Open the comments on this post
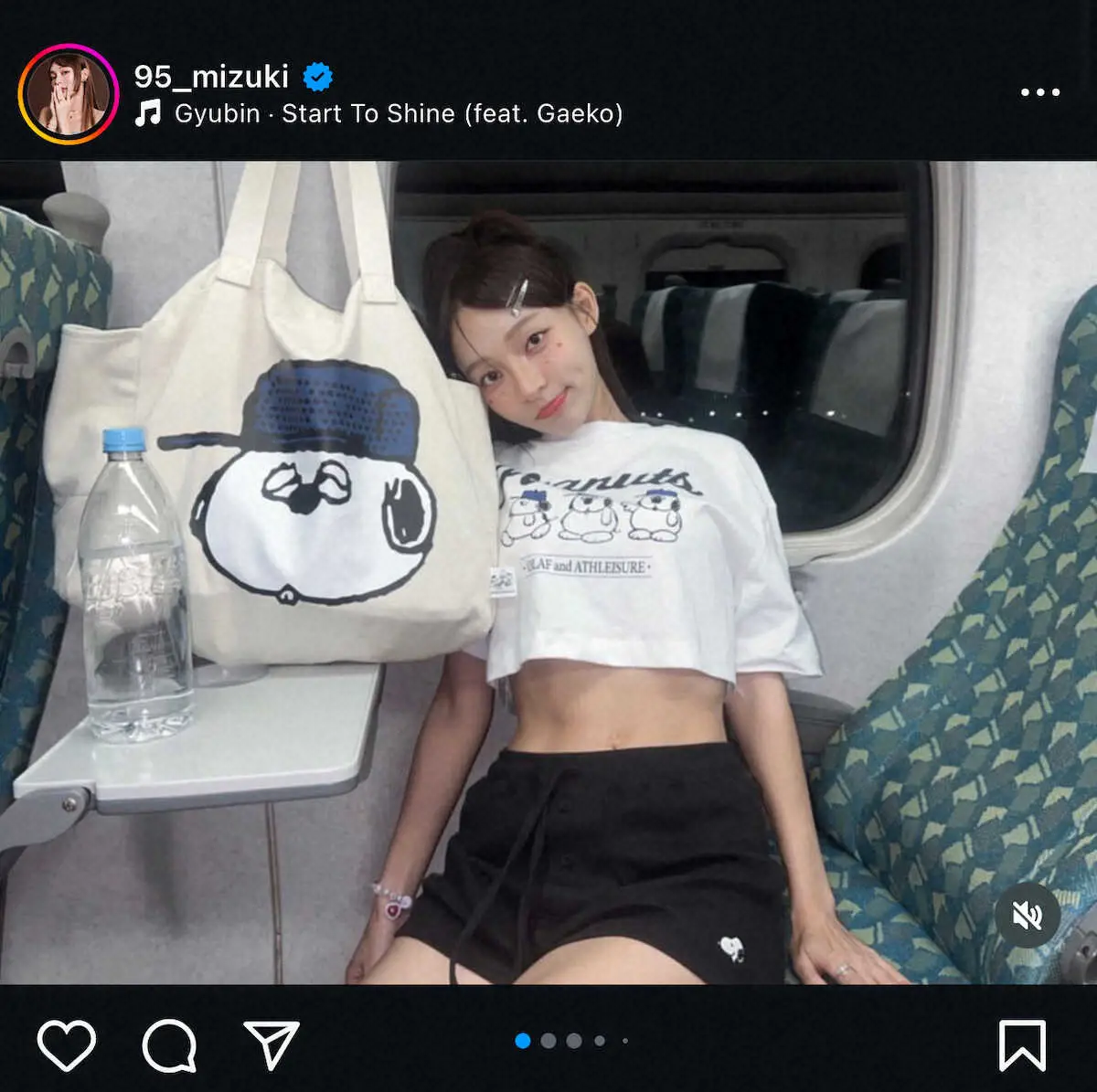This screenshot has width=1097, height=1092. (169, 1044)
